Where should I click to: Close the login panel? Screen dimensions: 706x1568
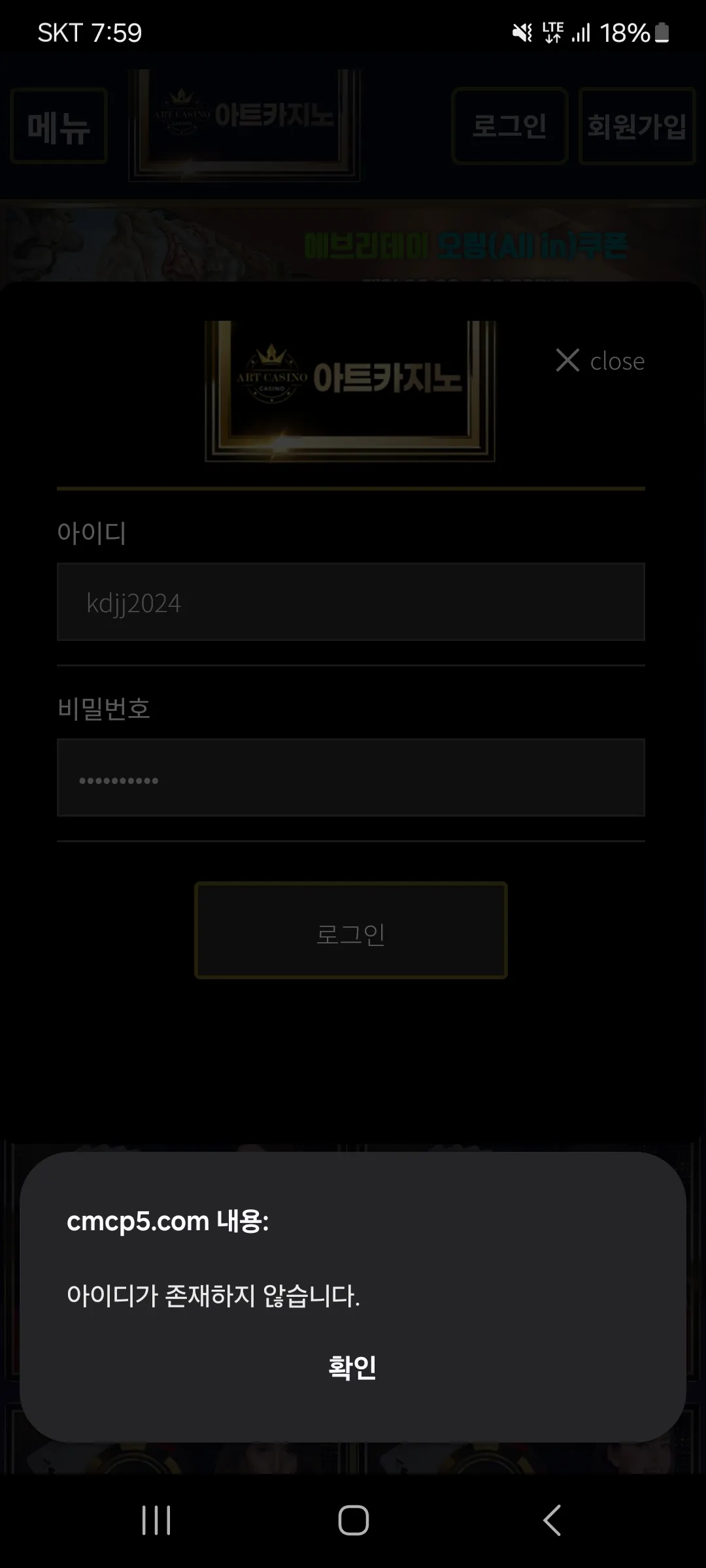(599, 361)
